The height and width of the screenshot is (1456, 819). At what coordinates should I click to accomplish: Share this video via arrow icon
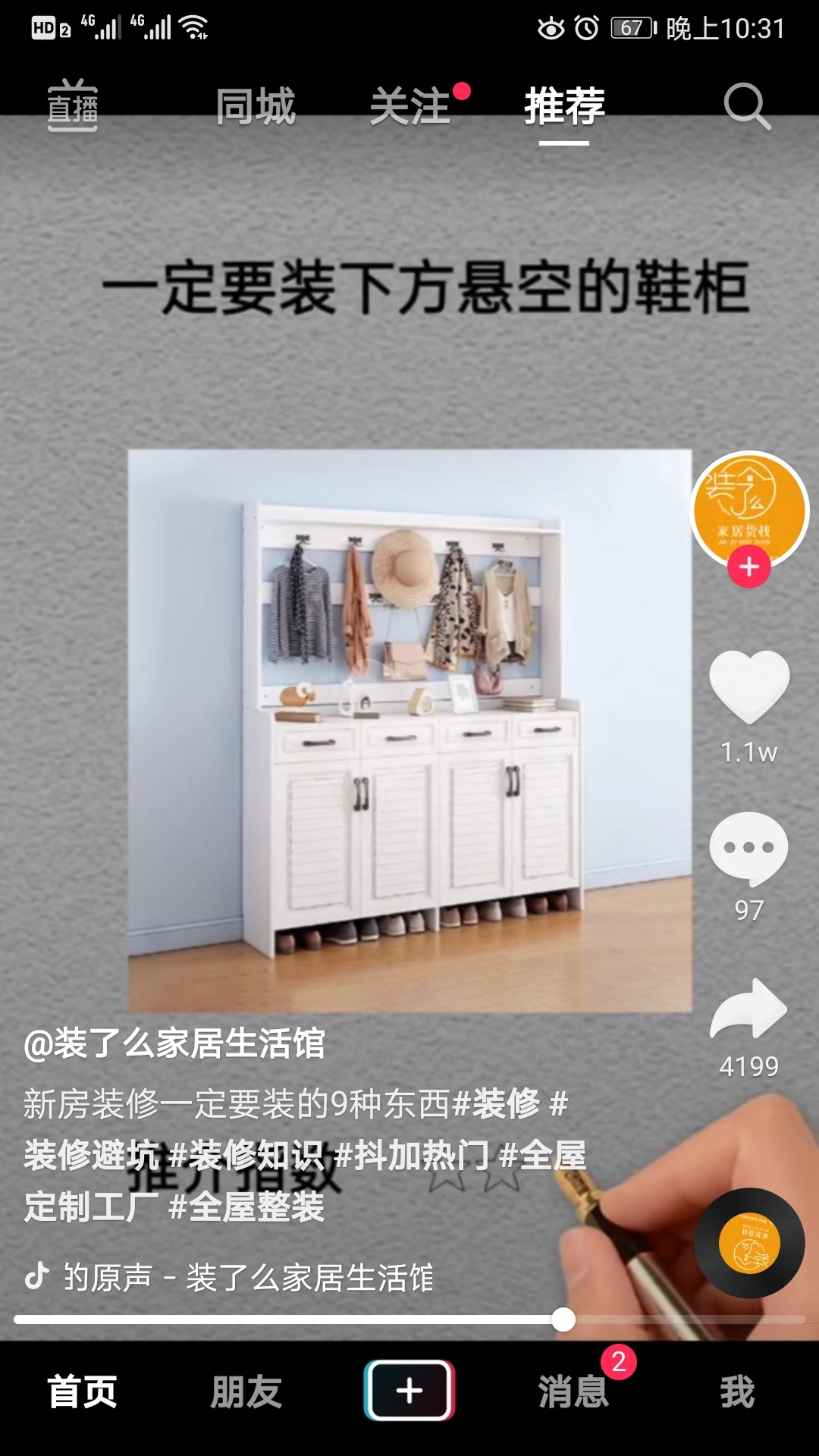point(749,1009)
